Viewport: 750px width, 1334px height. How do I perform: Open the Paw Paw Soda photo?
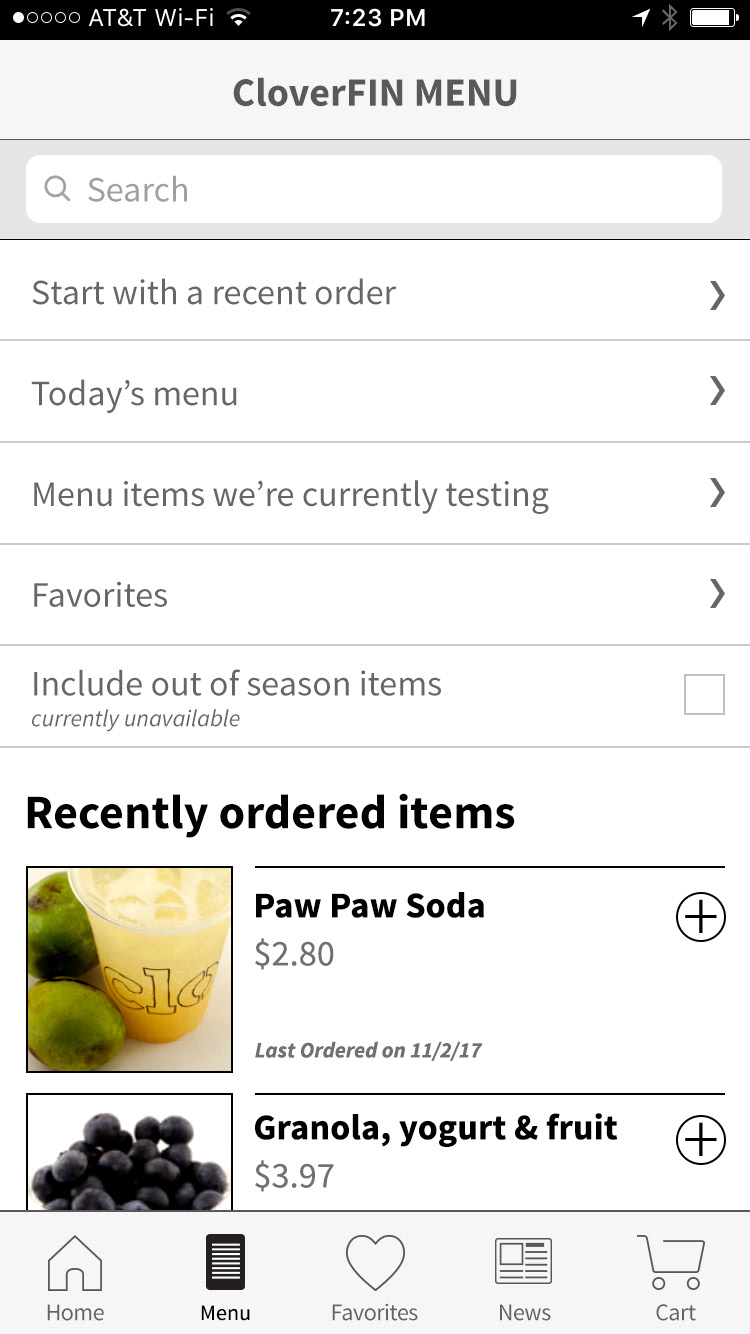[129, 969]
